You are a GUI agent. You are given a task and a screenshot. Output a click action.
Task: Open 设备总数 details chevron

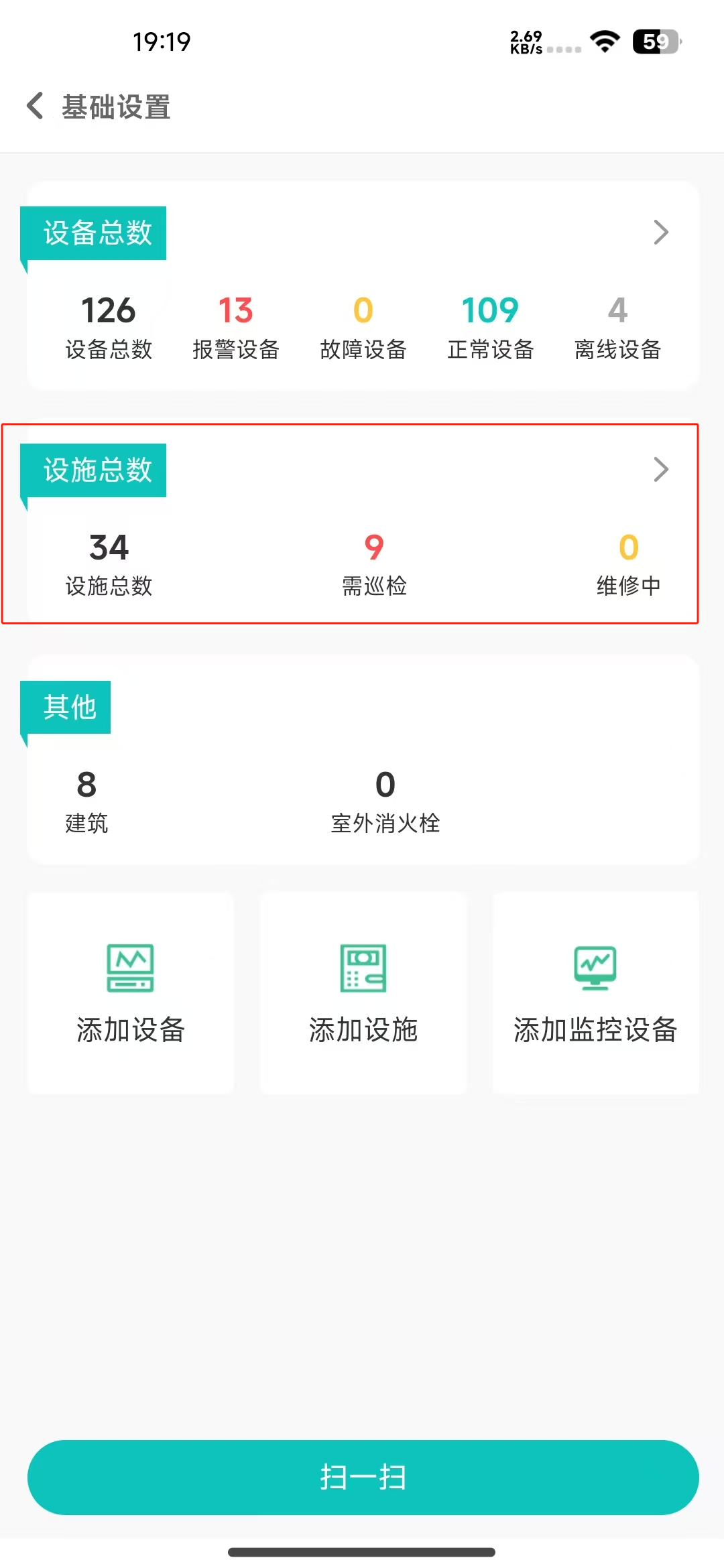[x=661, y=233]
